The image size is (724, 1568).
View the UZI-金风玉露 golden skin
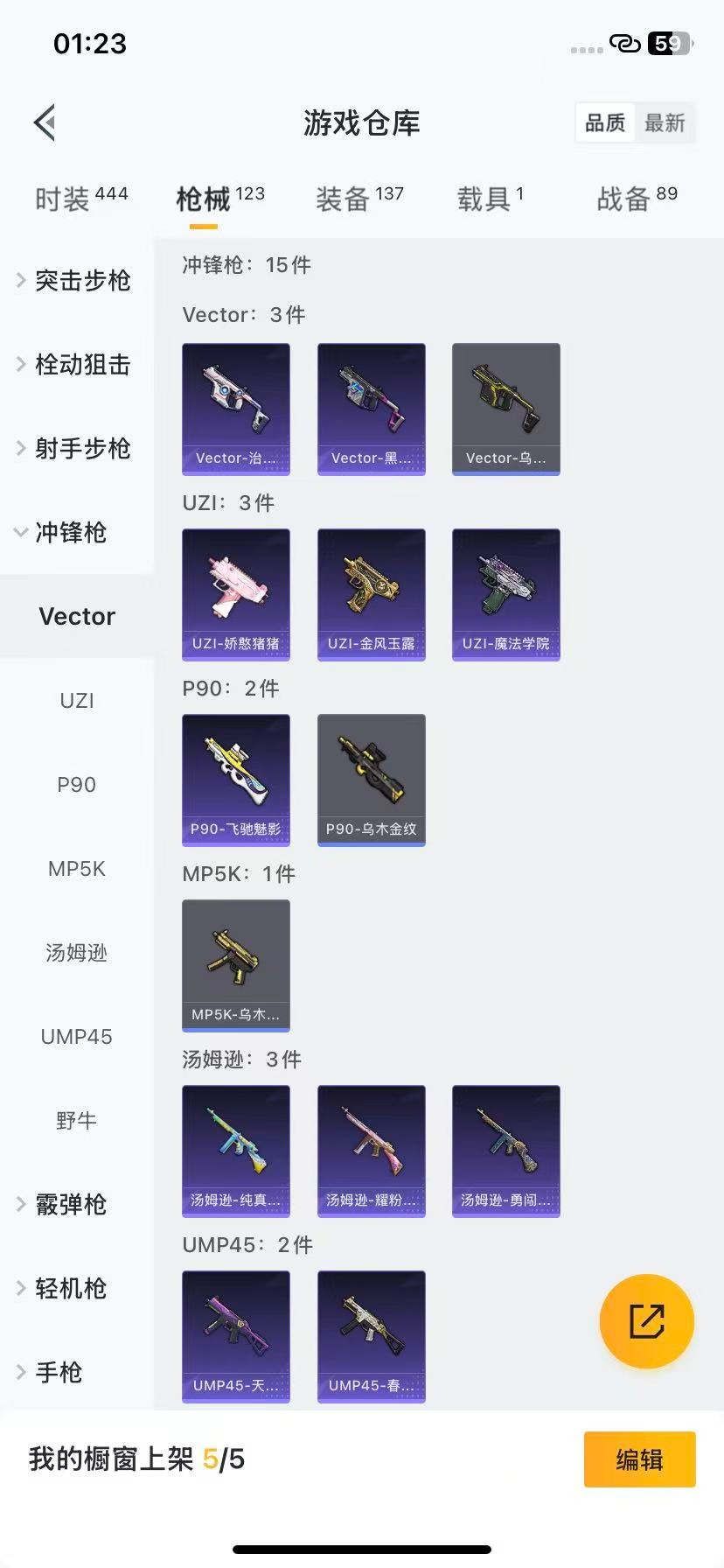[371, 594]
